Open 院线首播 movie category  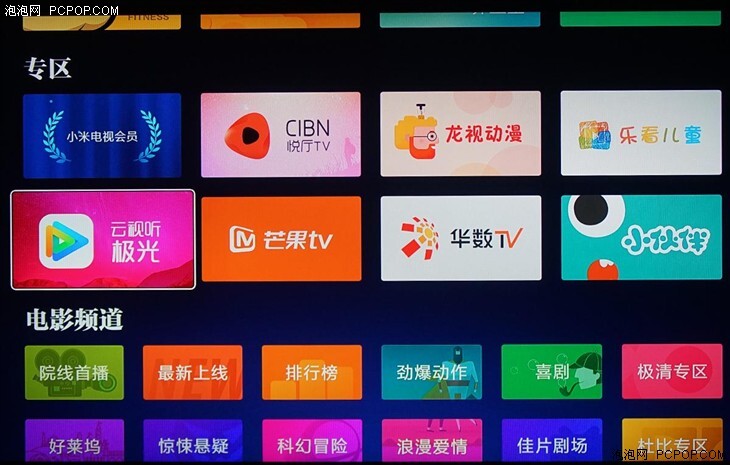click(75, 373)
